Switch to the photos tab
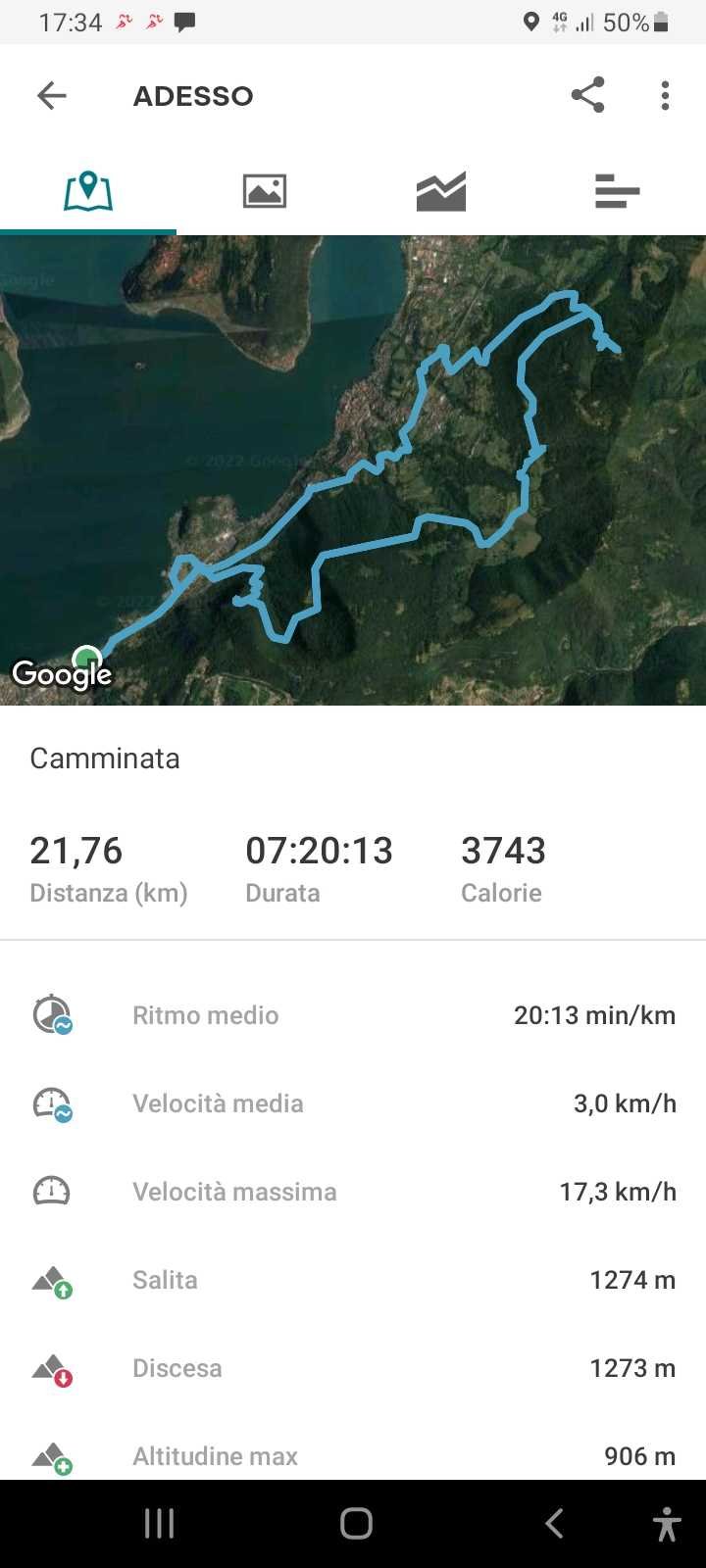The image size is (706, 1568). (x=265, y=190)
